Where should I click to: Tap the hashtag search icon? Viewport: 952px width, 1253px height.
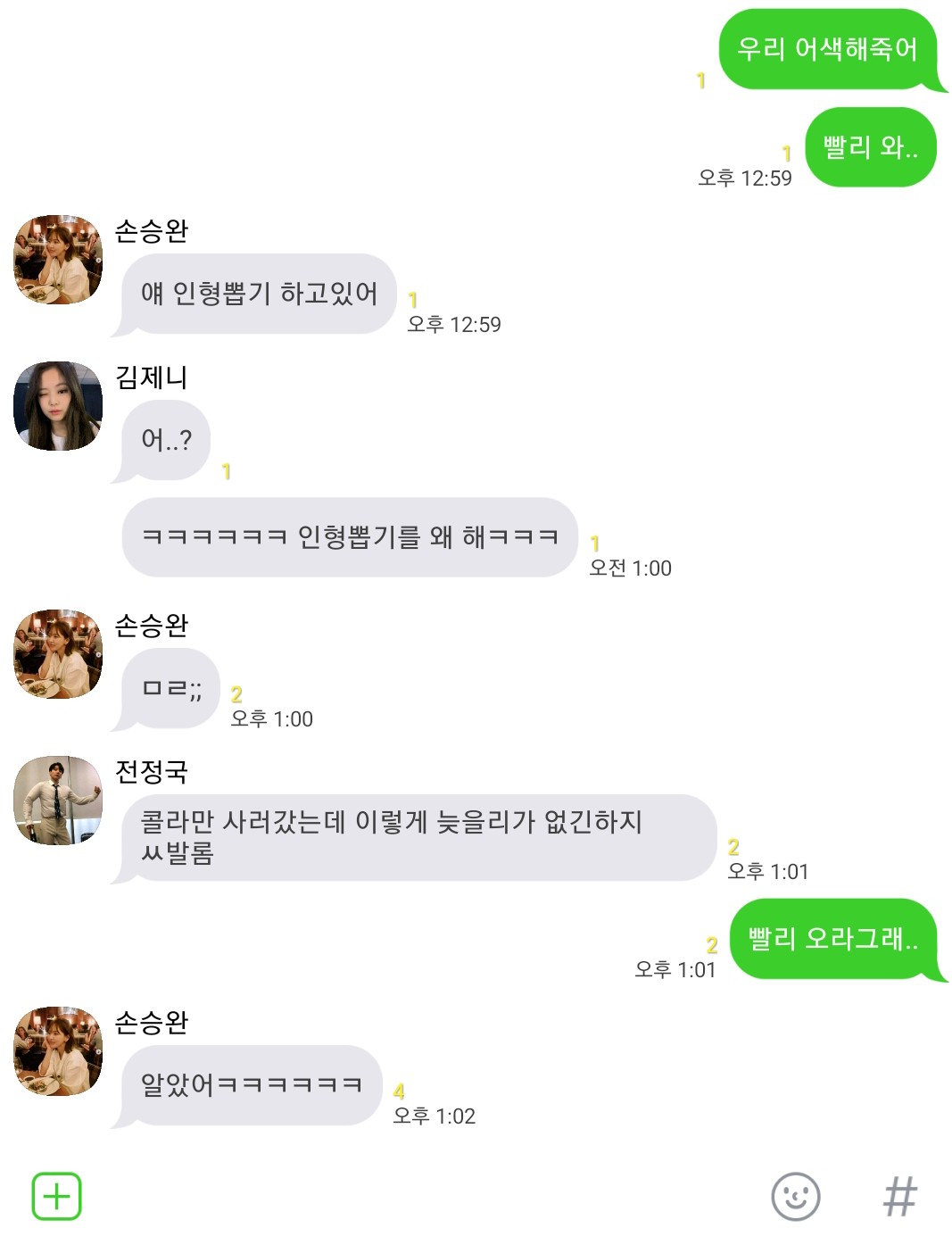(899, 1196)
